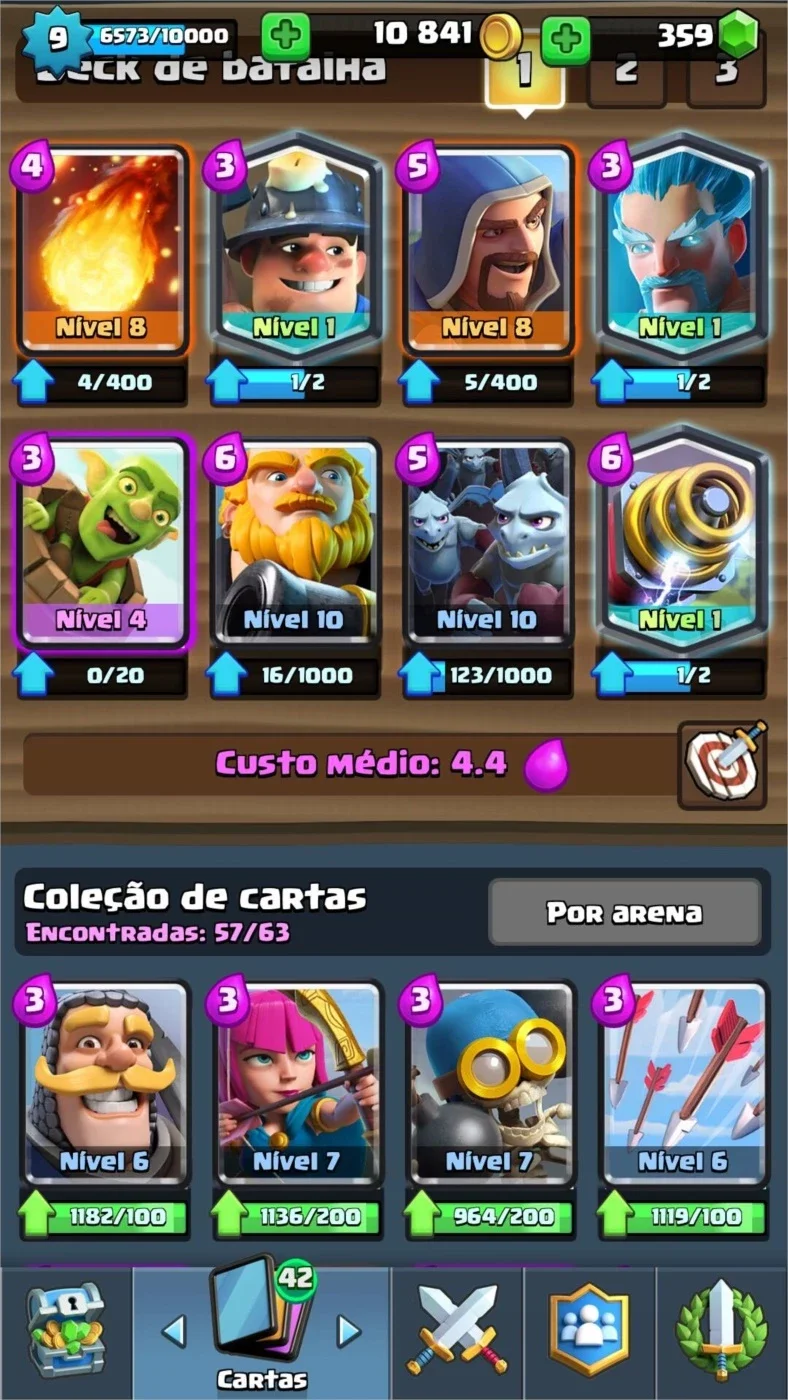
Task: Select the Royal Giant card Nível 10
Action: [296, 543]
